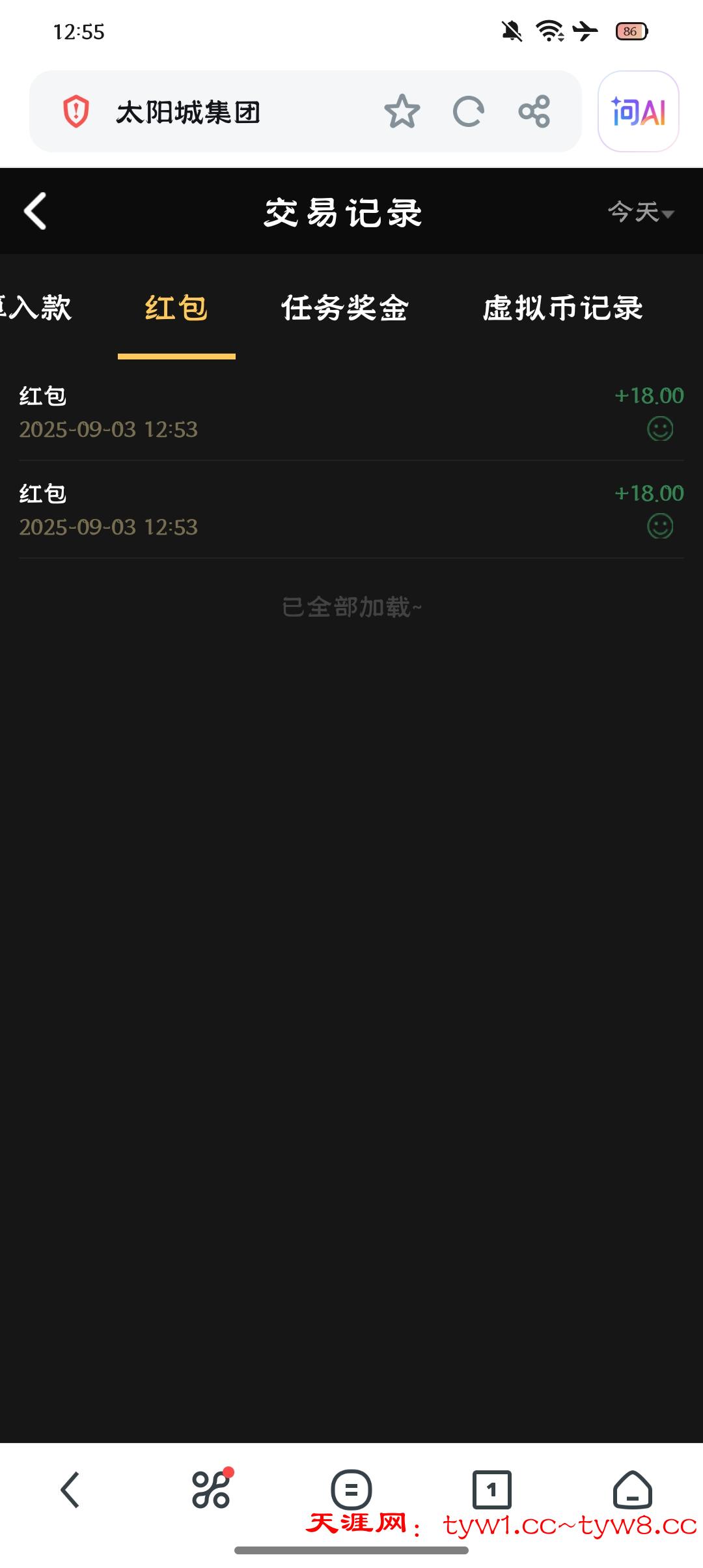Open the browser site security shield

[x=76, y=111]
